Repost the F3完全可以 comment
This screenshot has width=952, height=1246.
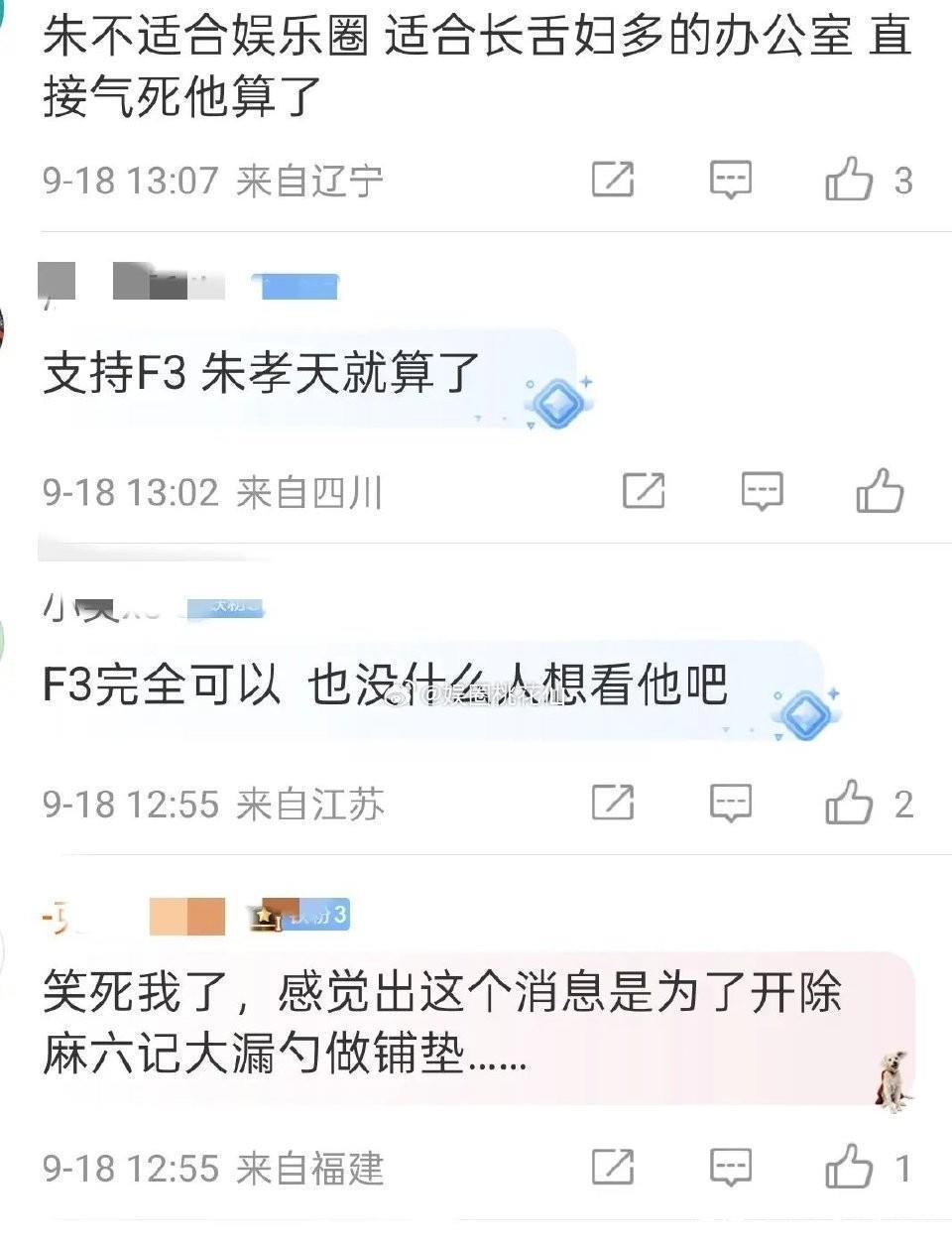coord(613,802)
